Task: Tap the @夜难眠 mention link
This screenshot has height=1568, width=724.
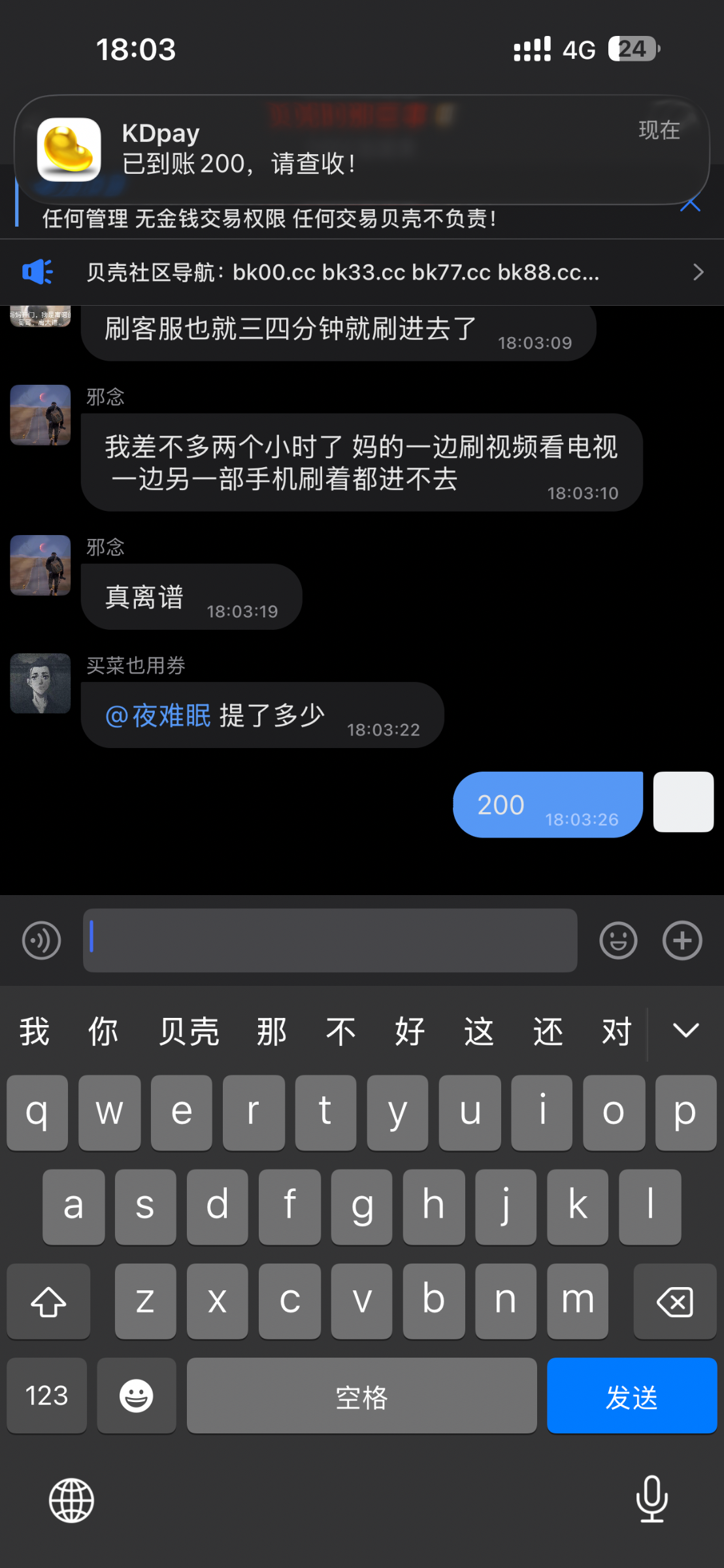Action: pos(158,715)
